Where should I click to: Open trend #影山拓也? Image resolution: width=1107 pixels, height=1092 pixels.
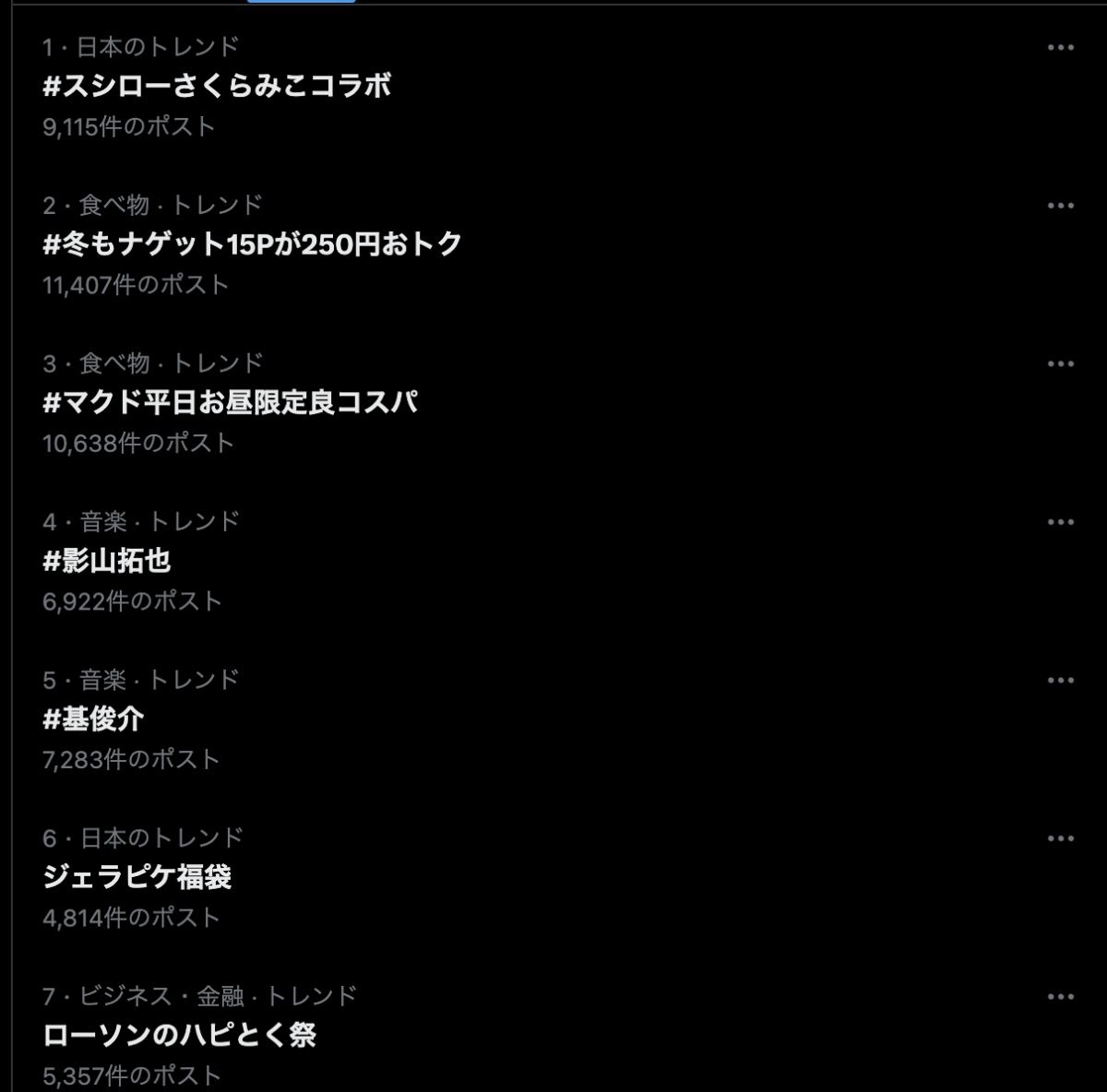point(107,561)
